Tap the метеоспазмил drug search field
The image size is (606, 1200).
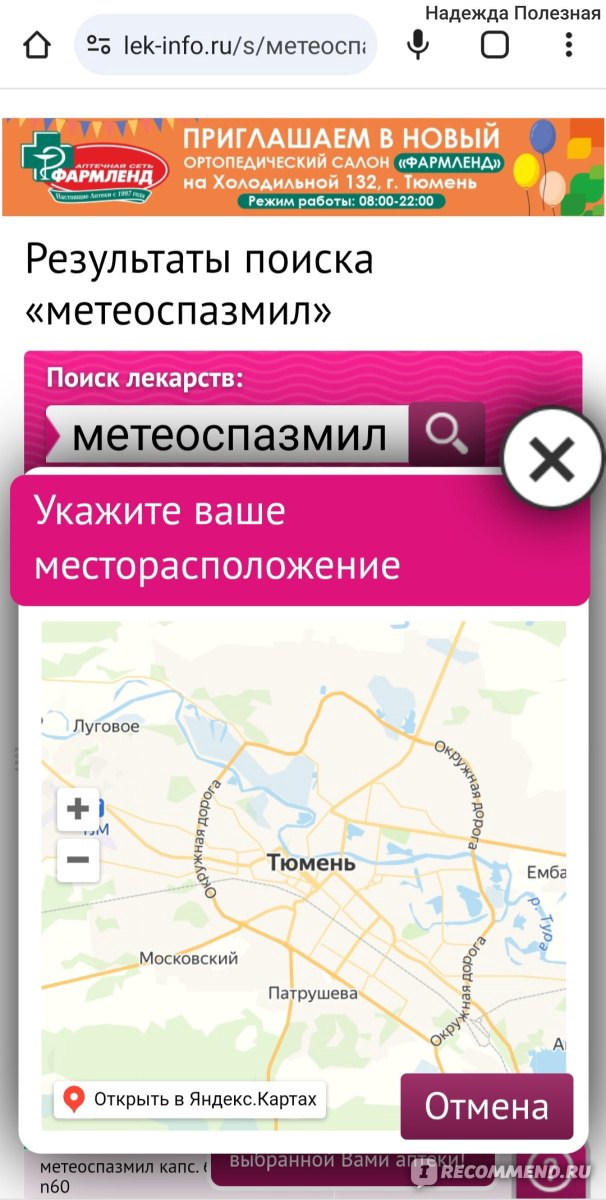[x=228, y=435]
